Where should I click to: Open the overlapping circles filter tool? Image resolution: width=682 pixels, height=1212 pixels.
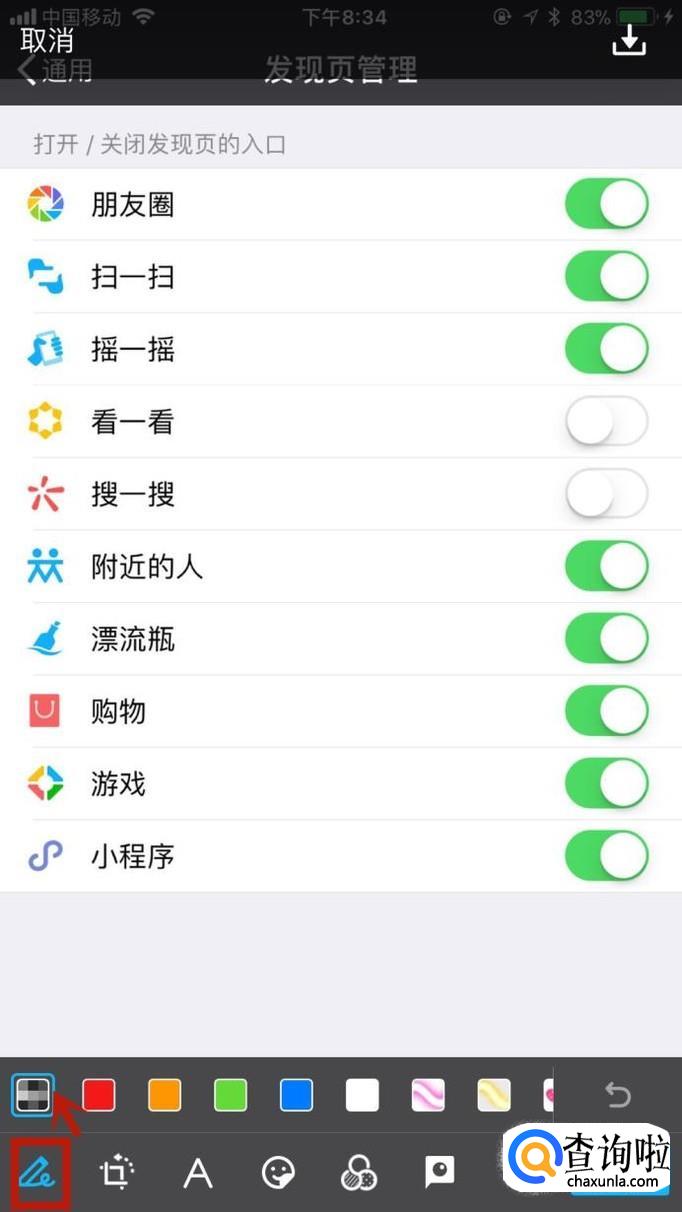click(x=359, y=1172)
